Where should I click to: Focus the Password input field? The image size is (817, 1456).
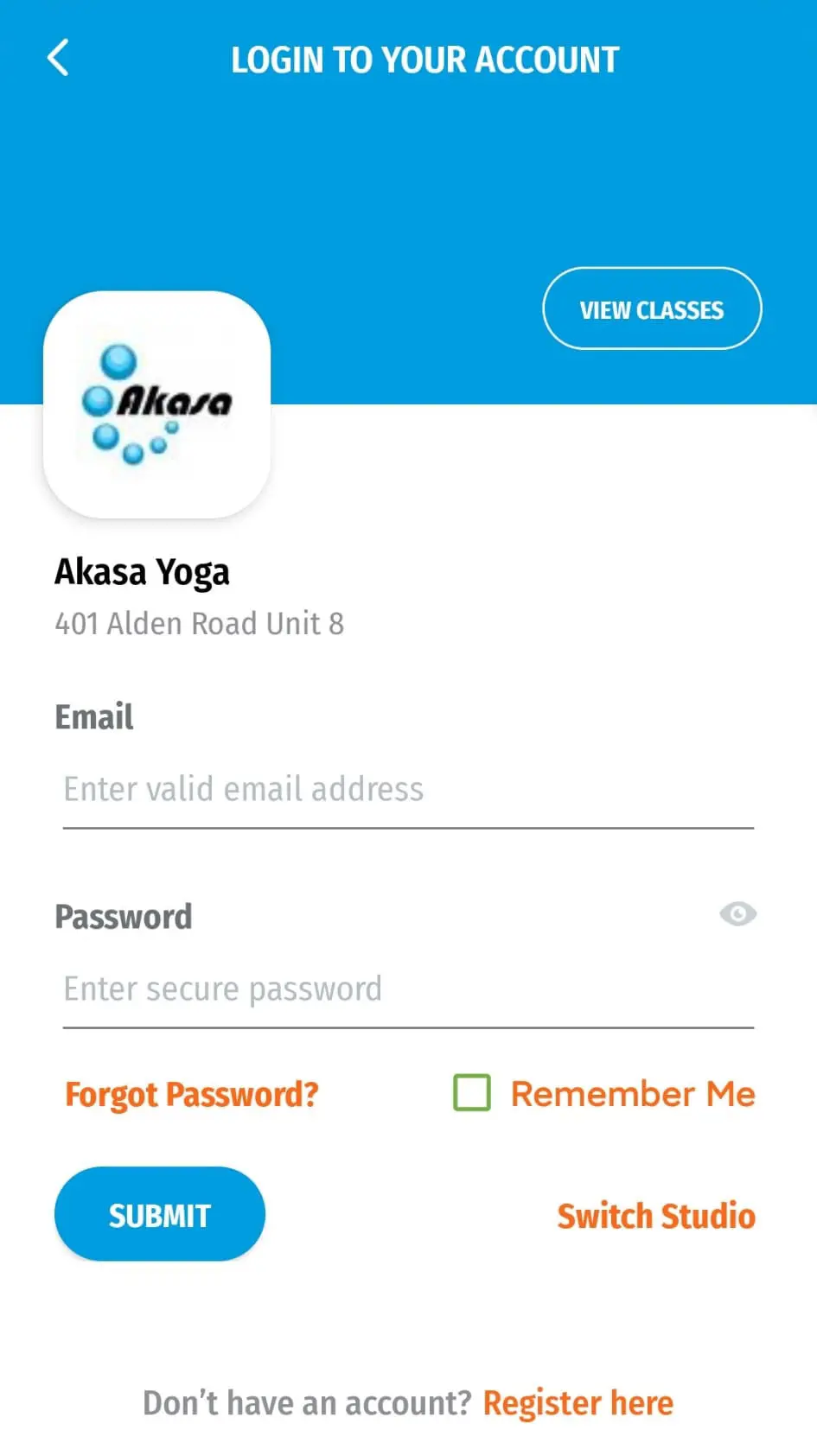(x=407, y=989)
